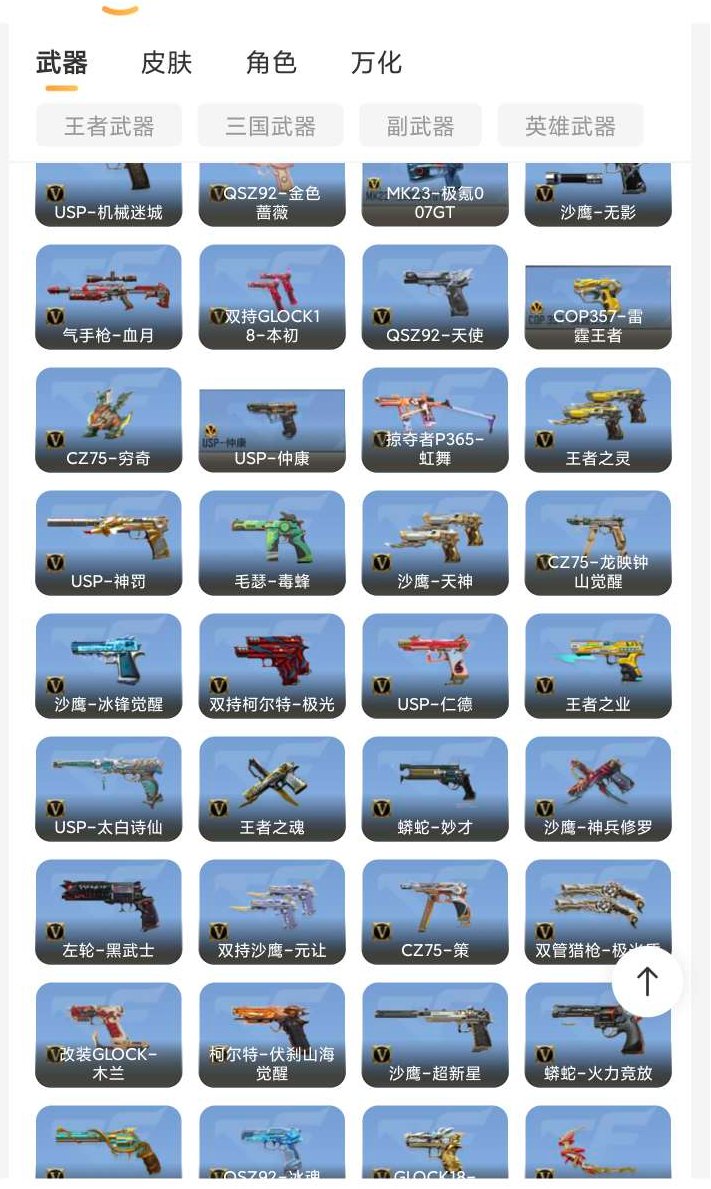
Task: Switch to the 角色 tab
Action: pyautogui.click(x=271, y=63)
